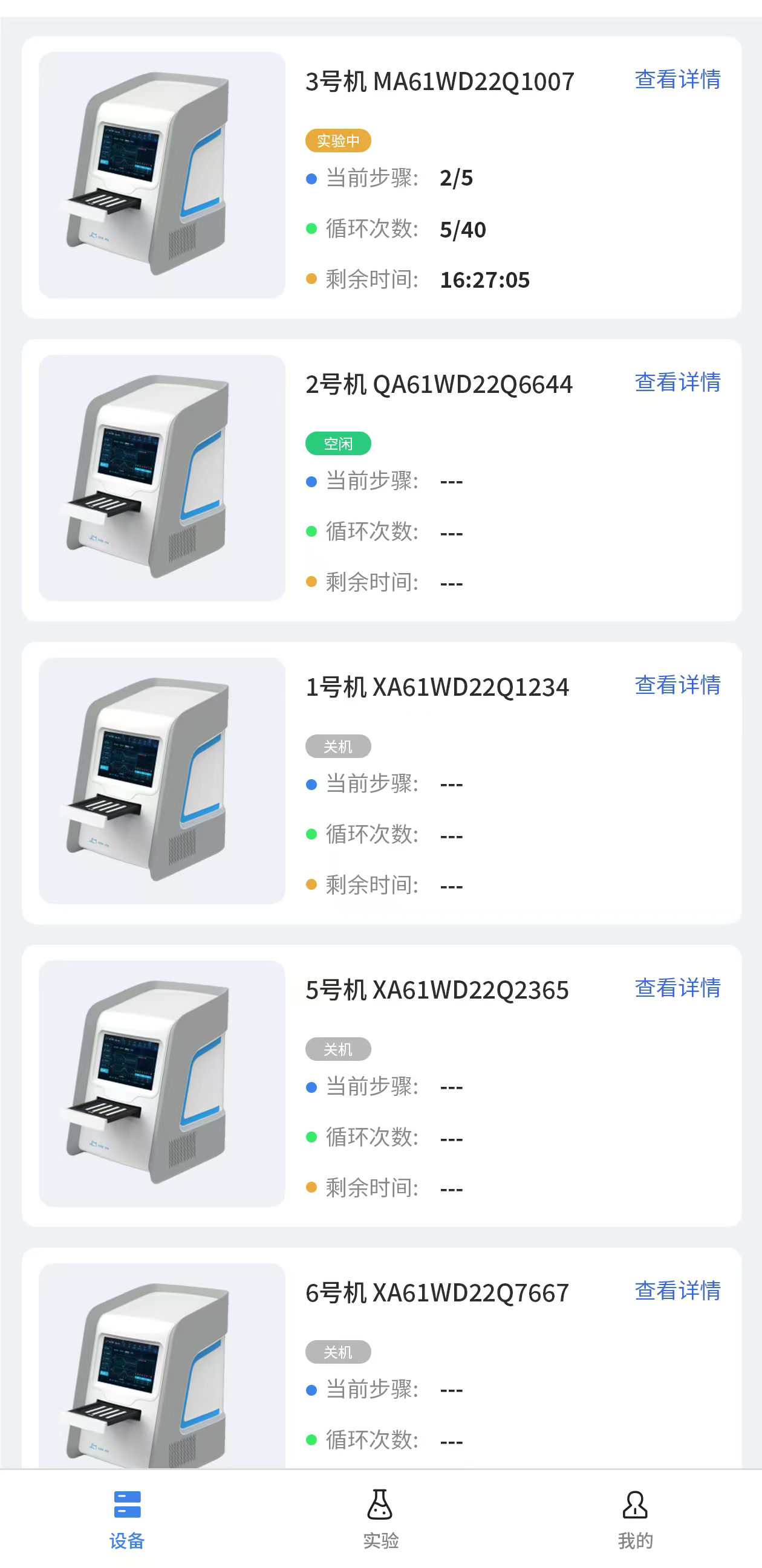
Task: Open 查看详情 for 1号机 XA61WD22Q1234
Action: click(x=677, y=685)
